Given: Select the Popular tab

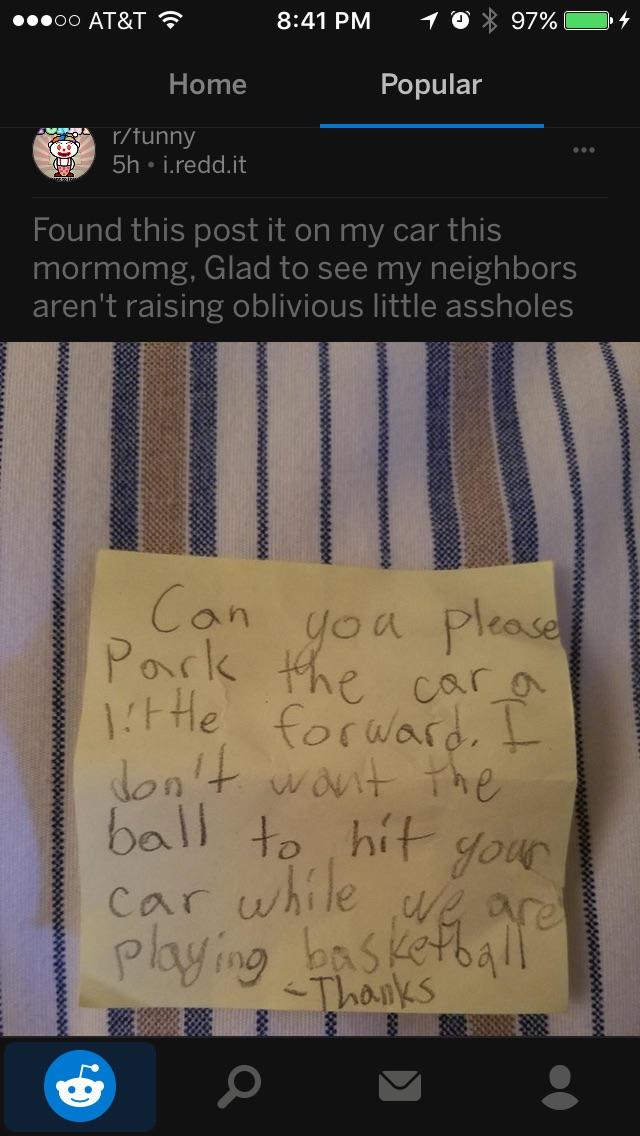Looking at the screenshot, I should pos(431,85).
